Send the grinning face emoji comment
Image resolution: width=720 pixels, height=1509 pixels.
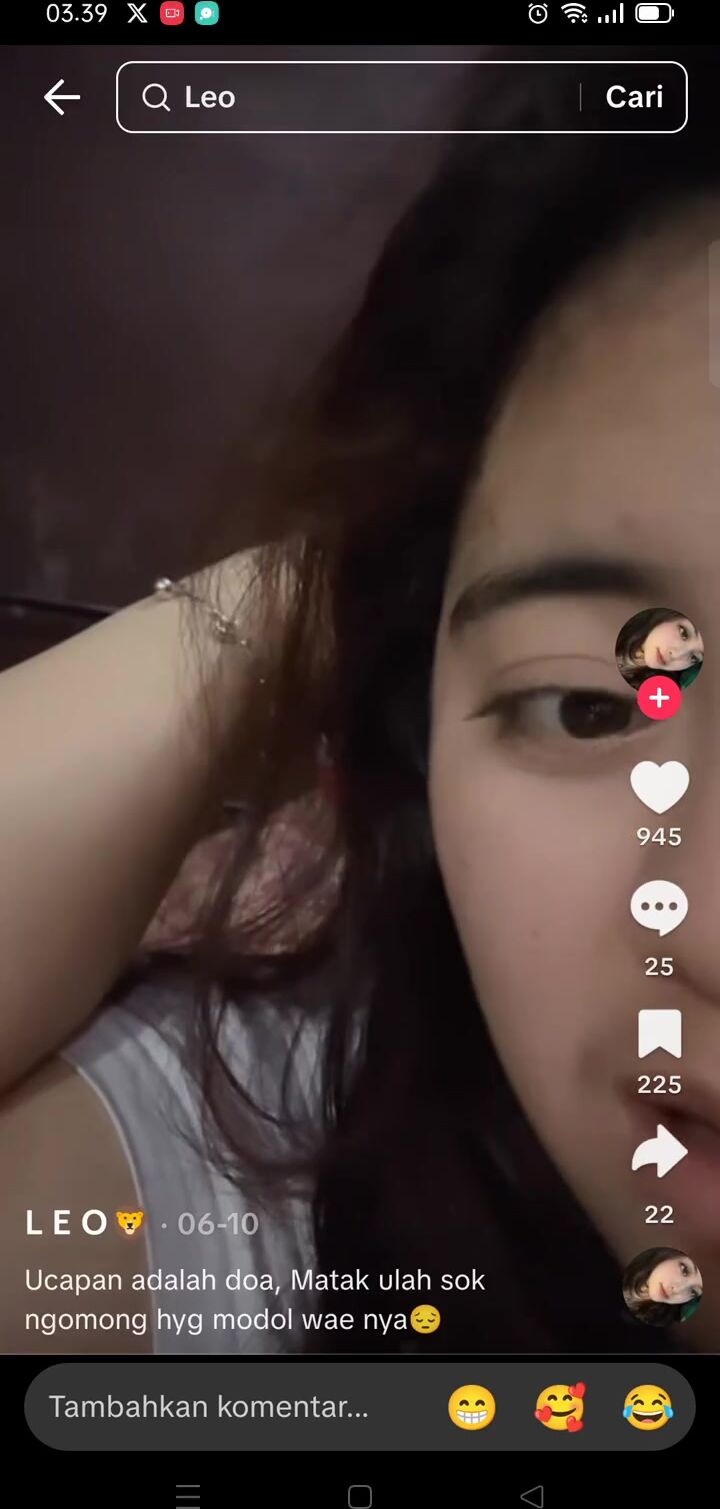tap(472, 1408)
